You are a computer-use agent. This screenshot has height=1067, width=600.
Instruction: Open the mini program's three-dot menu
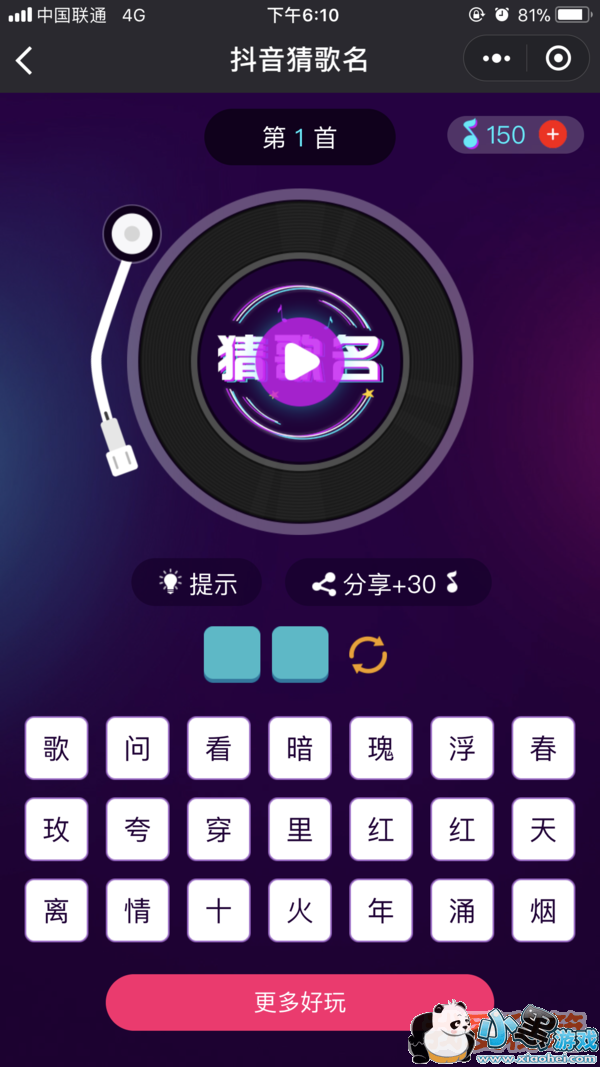pos(496,59)
